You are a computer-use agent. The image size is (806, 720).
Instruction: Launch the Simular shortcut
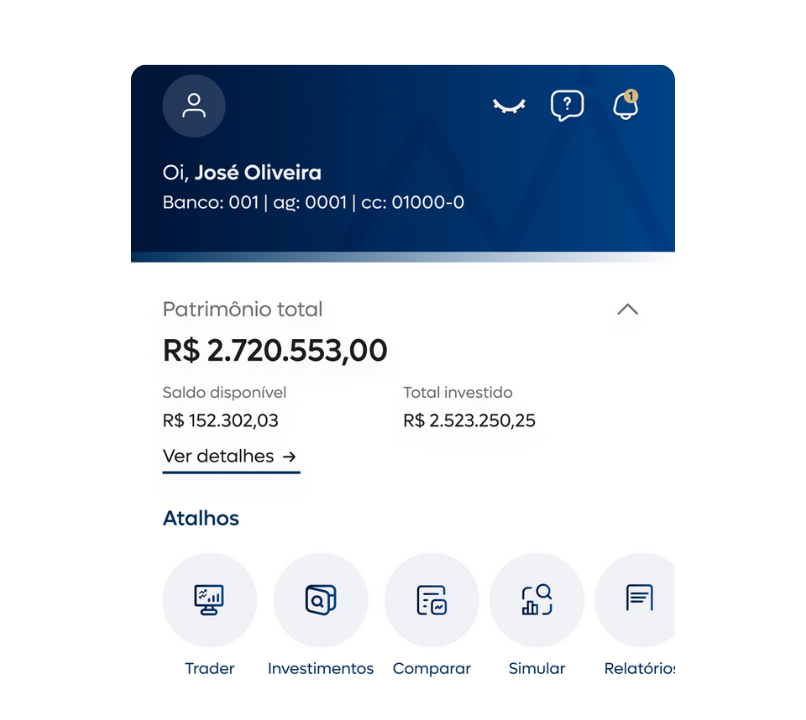[x=537, y=600]
